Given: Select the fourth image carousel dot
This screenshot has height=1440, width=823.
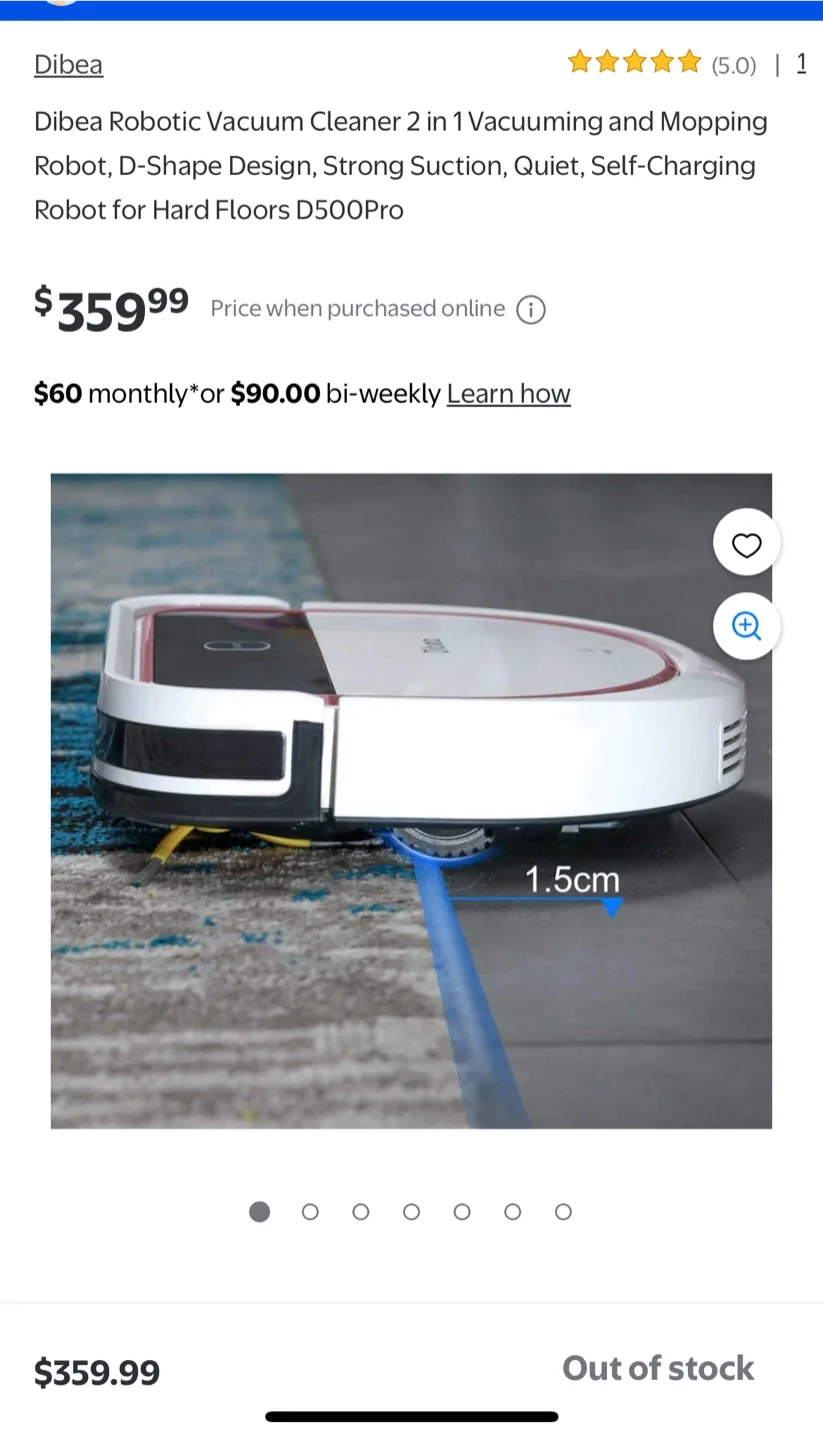Looking at the screenshot, I should pos(411,1211).
